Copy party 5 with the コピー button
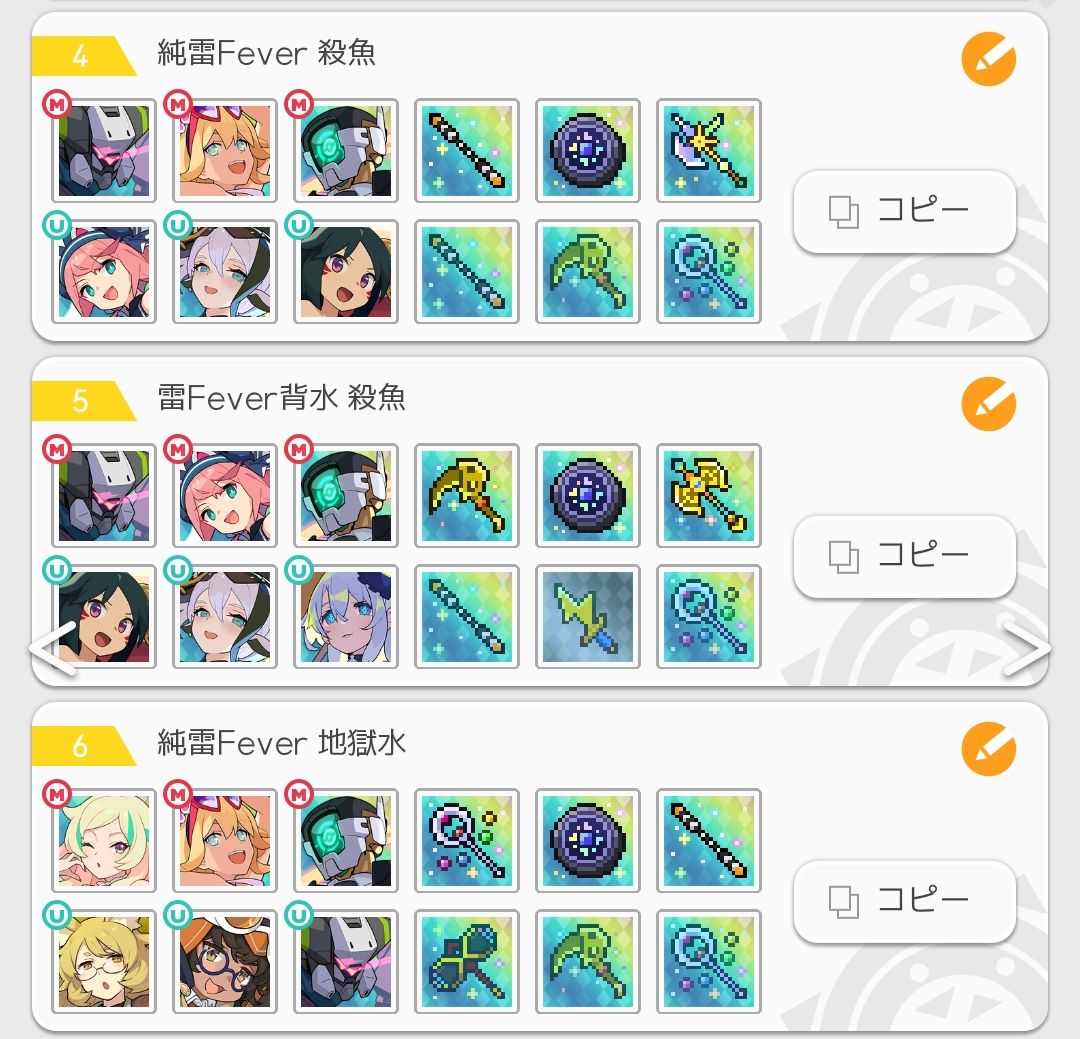This screenshot has height=1039, width=1080. [904, 556]
